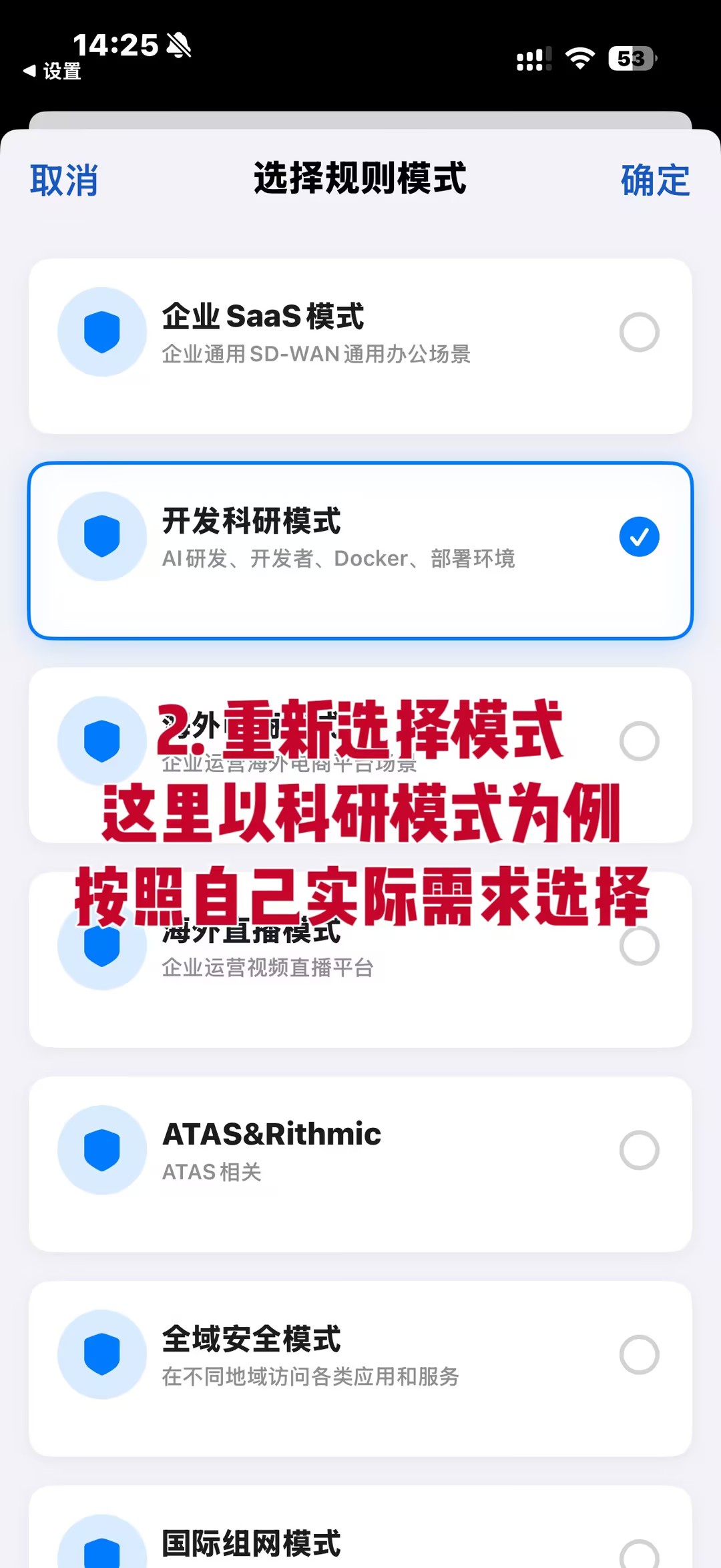Tap 取消 to cancel mode selection
721x1568 pixels.
pyautogui.click(x=64, y=180)
